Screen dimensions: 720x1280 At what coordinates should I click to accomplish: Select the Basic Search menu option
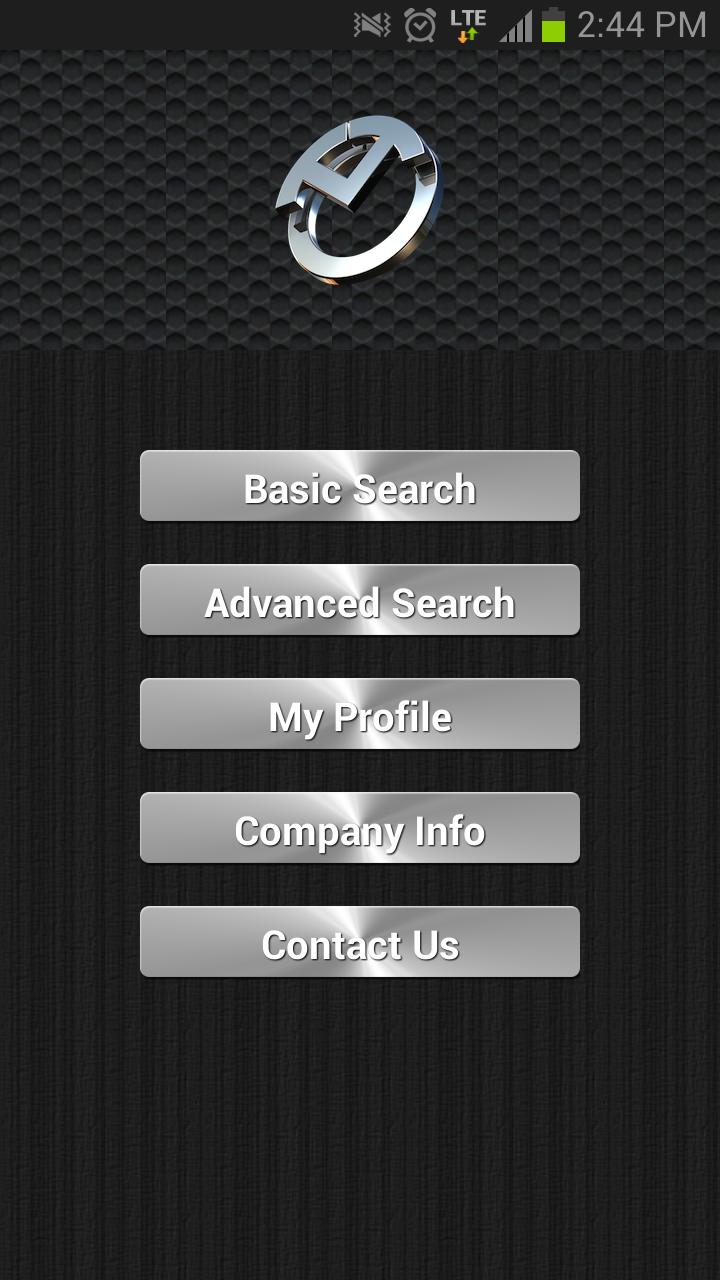(360, 488)
